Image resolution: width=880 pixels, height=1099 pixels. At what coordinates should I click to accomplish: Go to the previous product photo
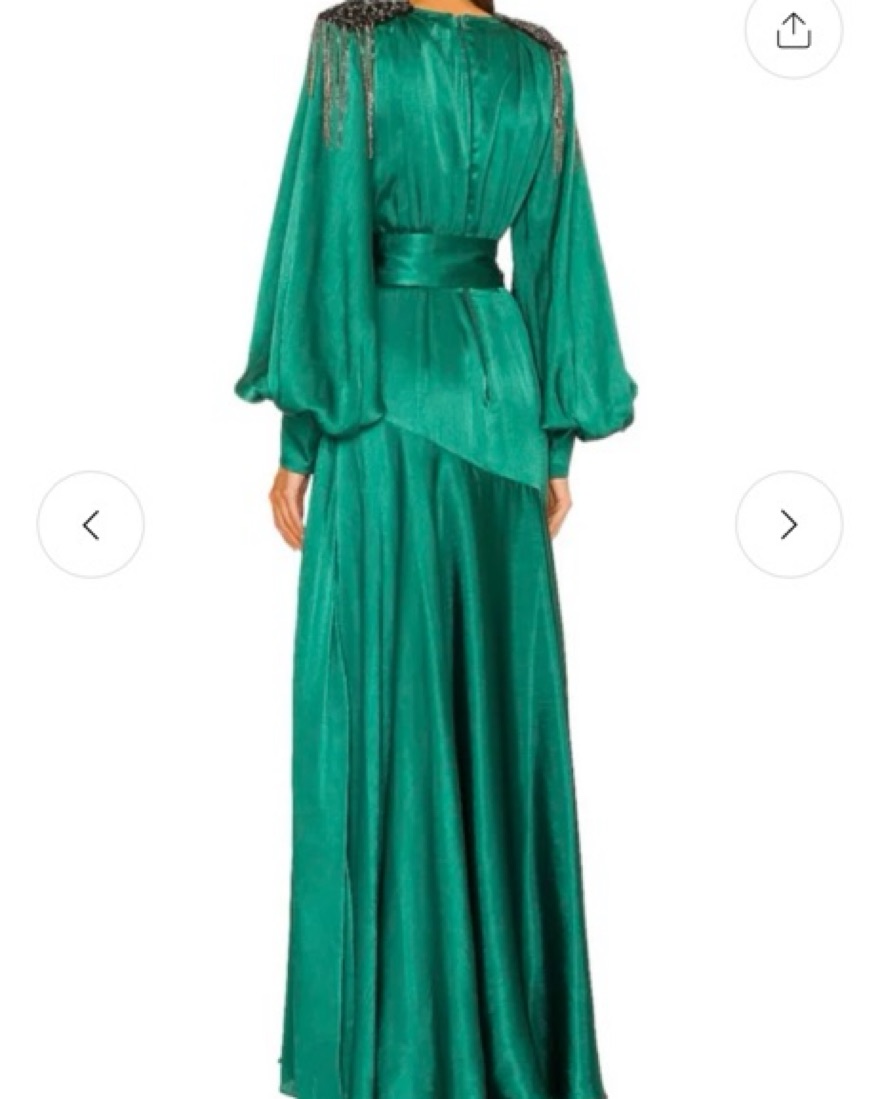tap(91, 524)
